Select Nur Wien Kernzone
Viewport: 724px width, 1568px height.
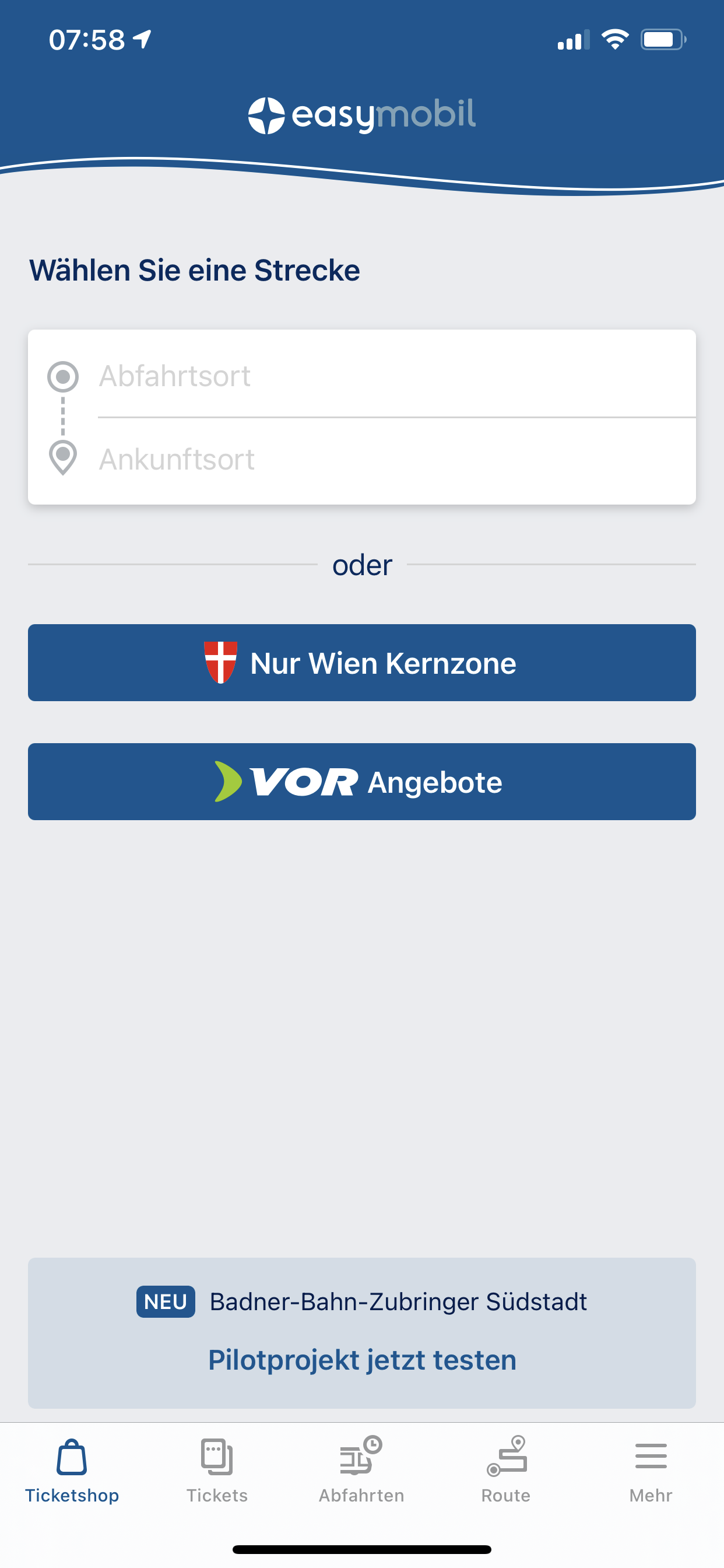pos(362,662)
